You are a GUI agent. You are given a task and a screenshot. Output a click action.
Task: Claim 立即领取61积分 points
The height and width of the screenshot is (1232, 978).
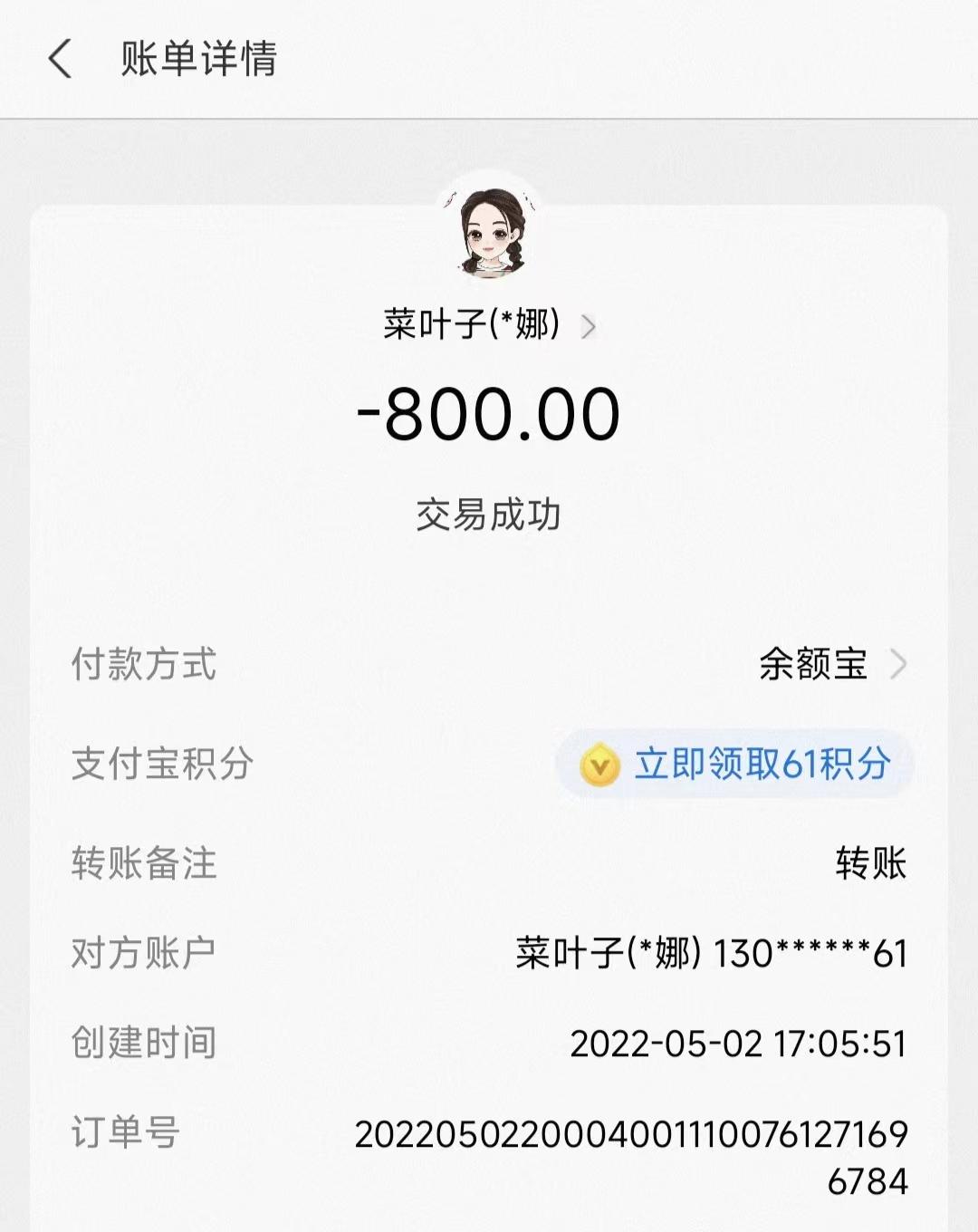pos(735,765)
